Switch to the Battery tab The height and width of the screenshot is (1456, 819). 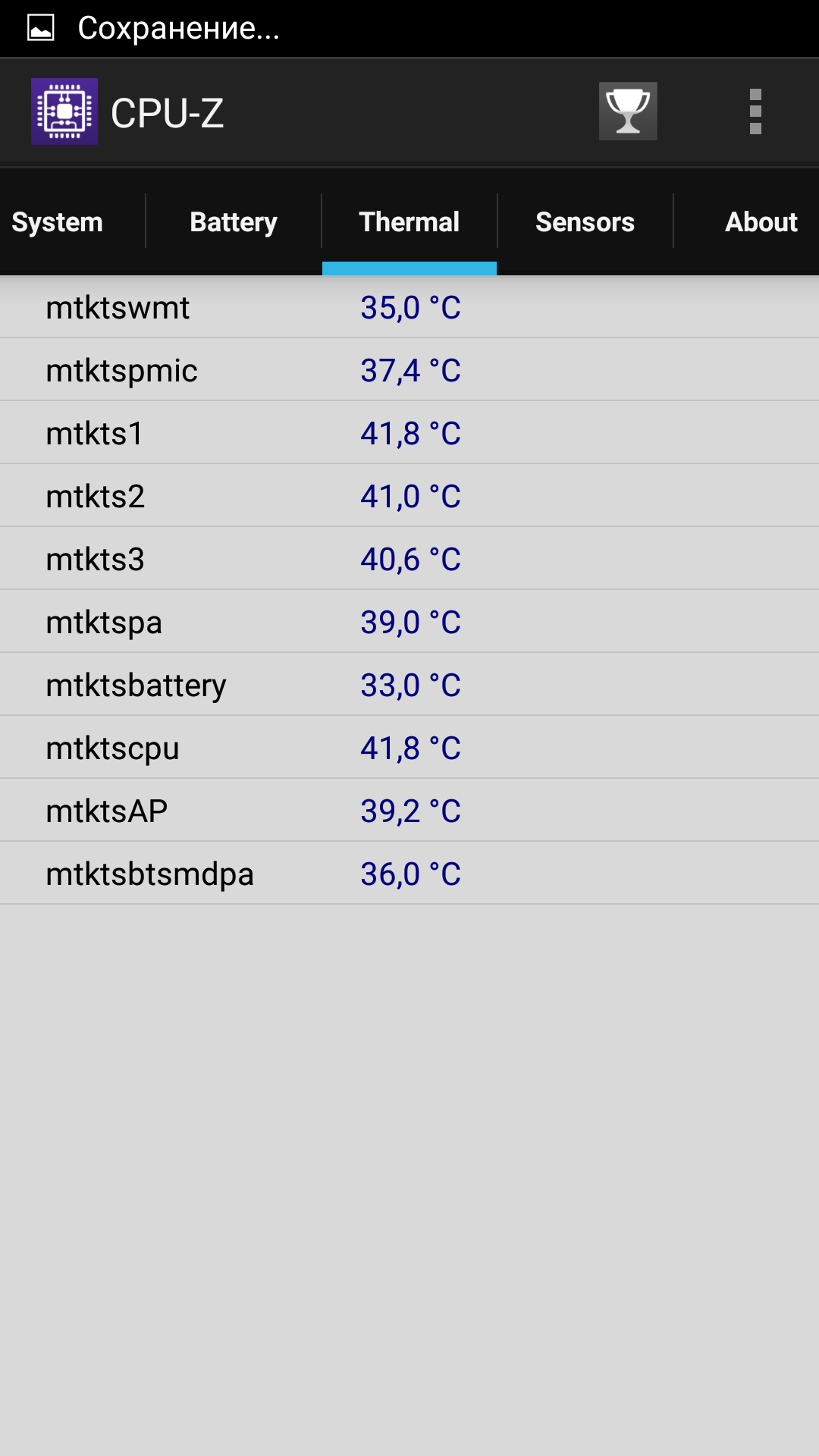234,222
